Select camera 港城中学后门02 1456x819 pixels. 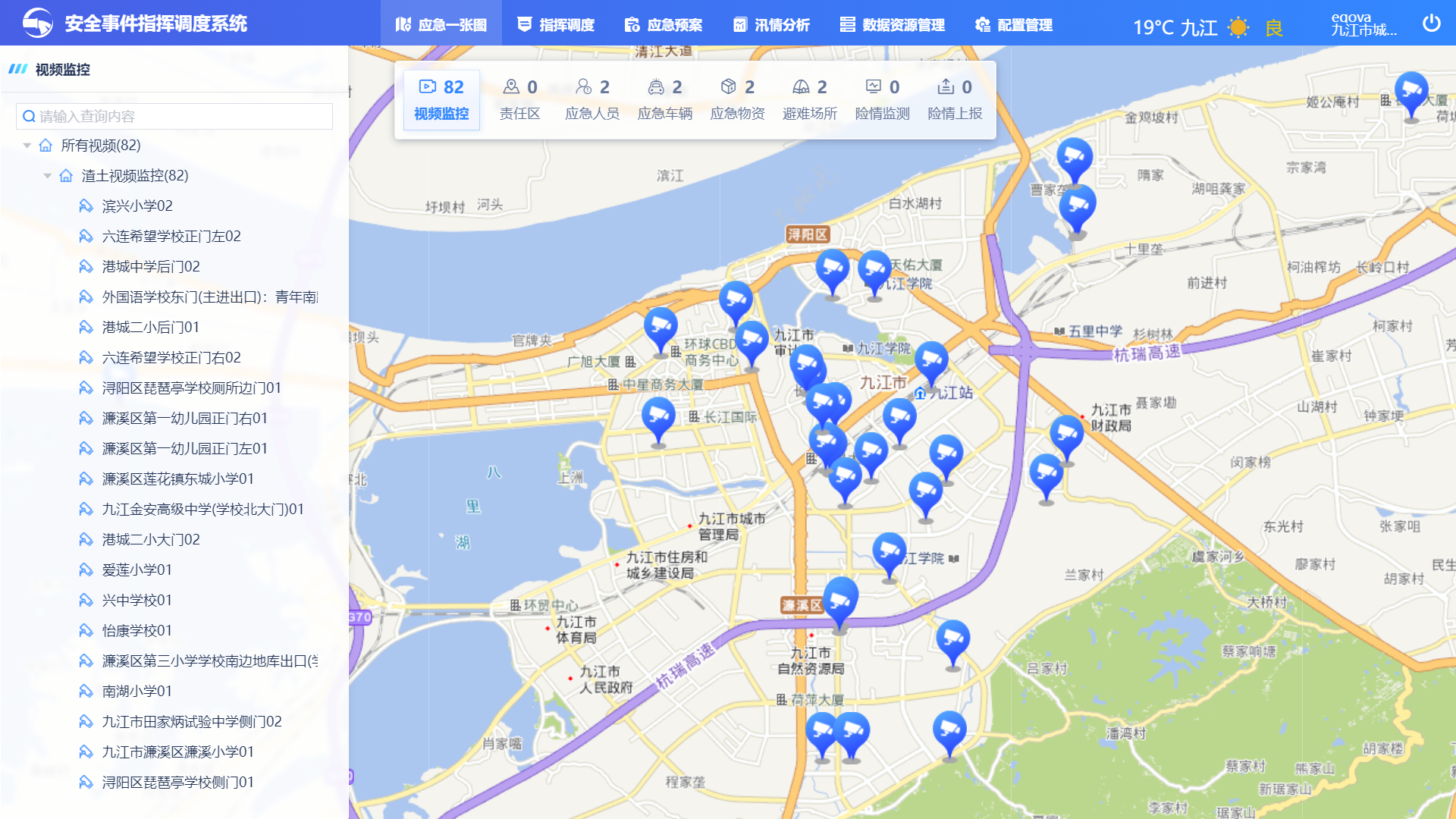150,266
